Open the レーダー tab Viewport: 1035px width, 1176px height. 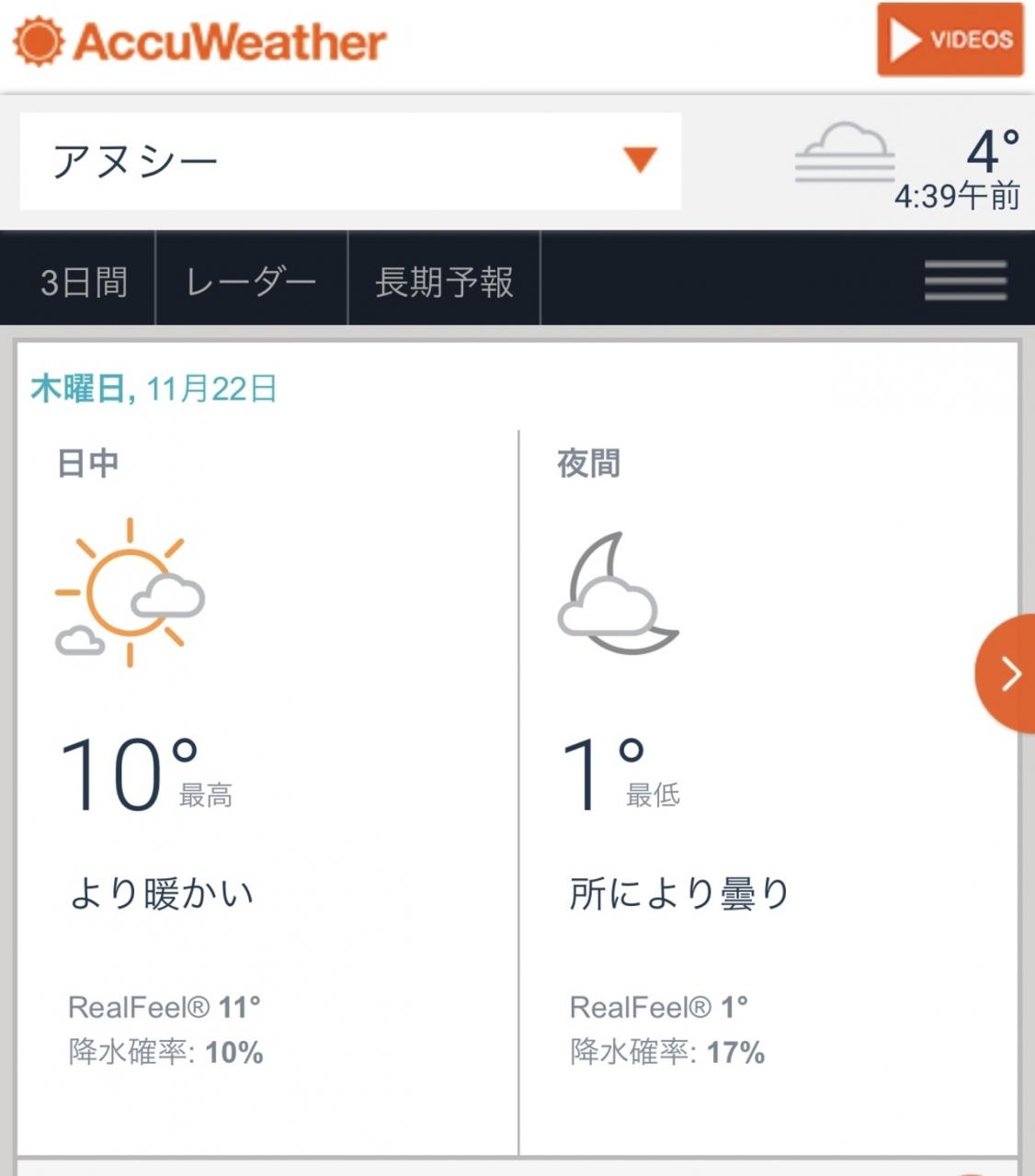(252, 278)
